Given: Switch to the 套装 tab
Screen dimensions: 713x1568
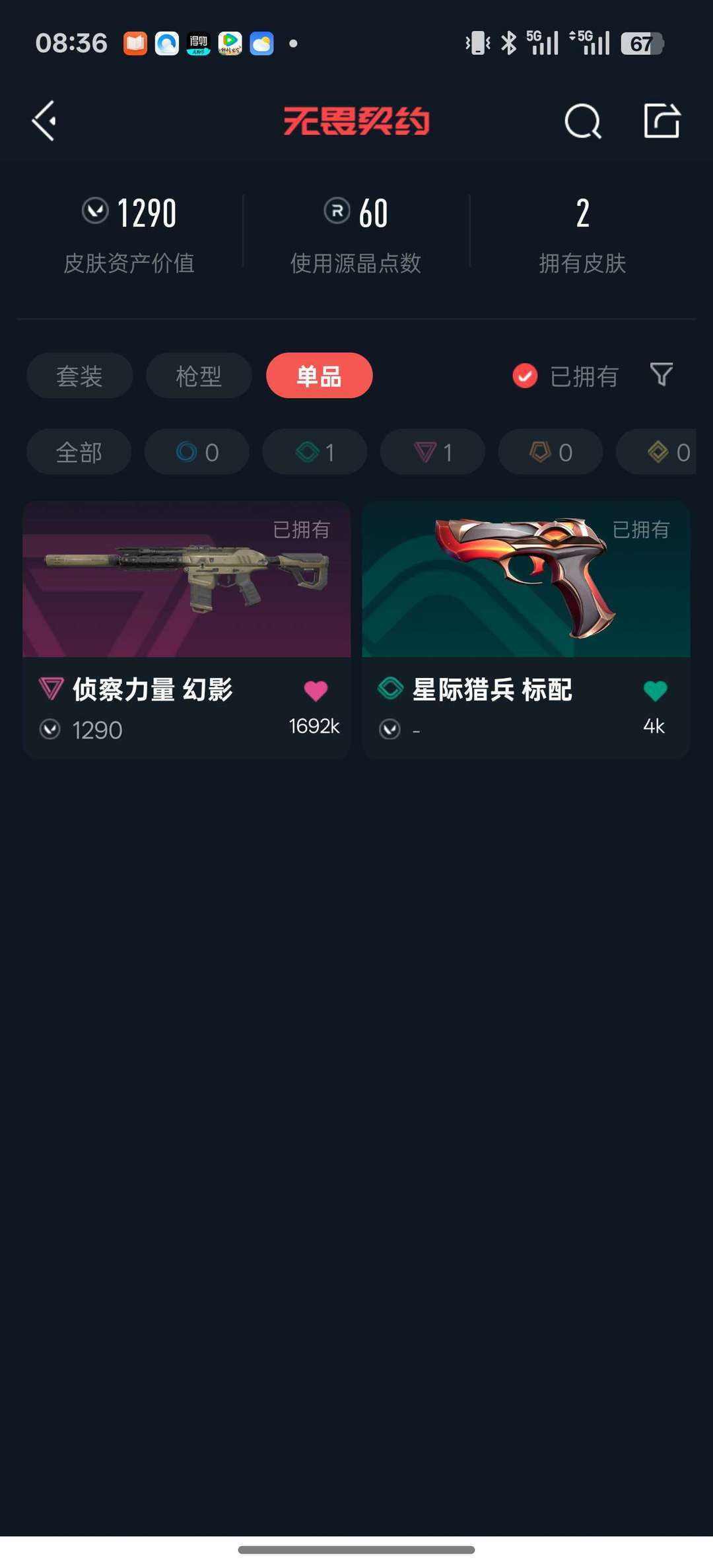Looking at the screenshot, I should [79, 375].
